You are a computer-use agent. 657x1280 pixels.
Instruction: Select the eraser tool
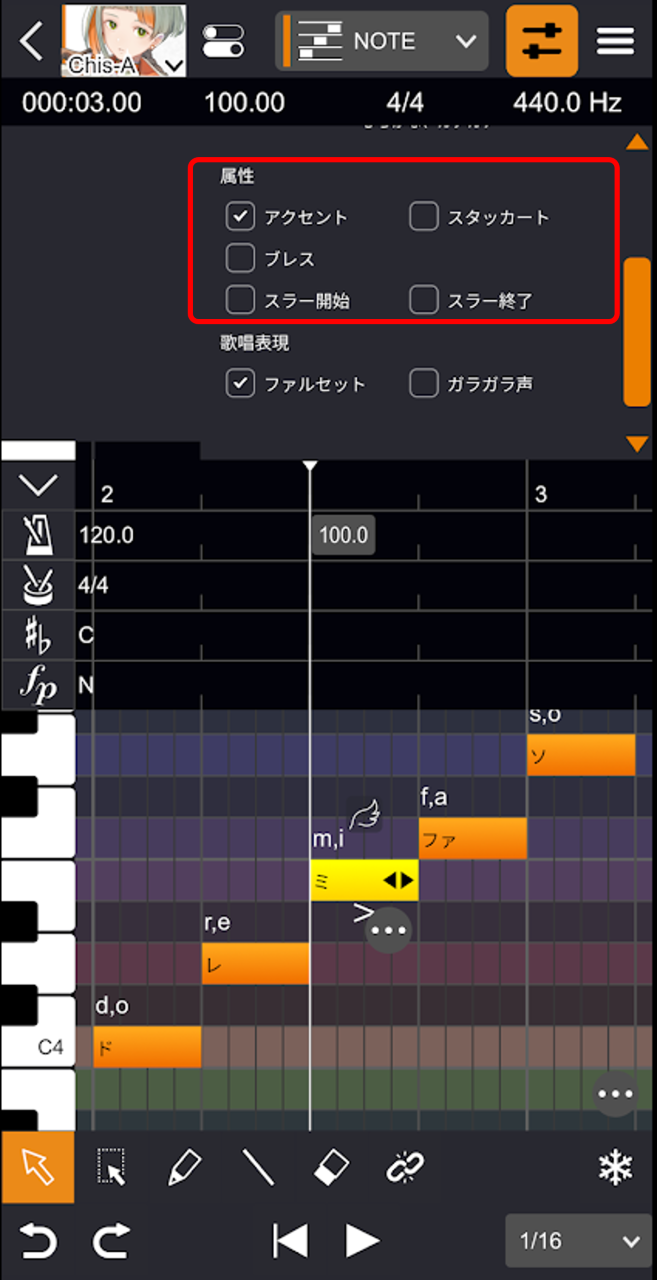(331, 1167)
